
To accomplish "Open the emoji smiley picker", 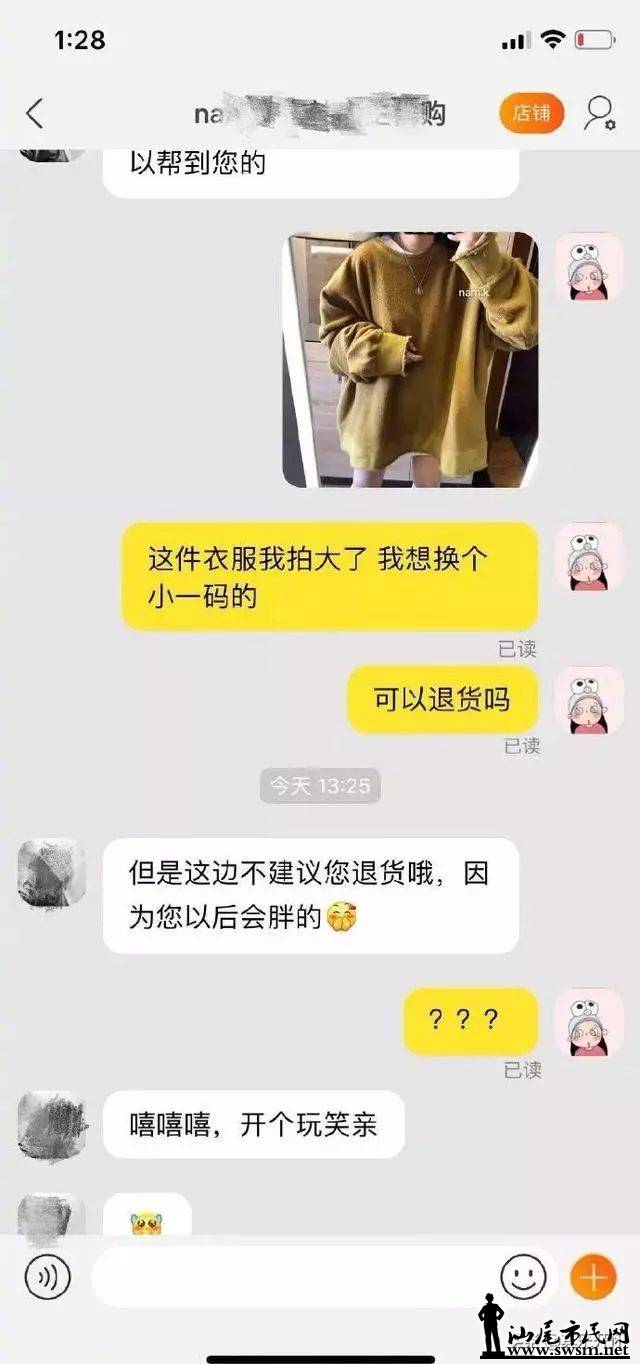I will click(524, 1277).
